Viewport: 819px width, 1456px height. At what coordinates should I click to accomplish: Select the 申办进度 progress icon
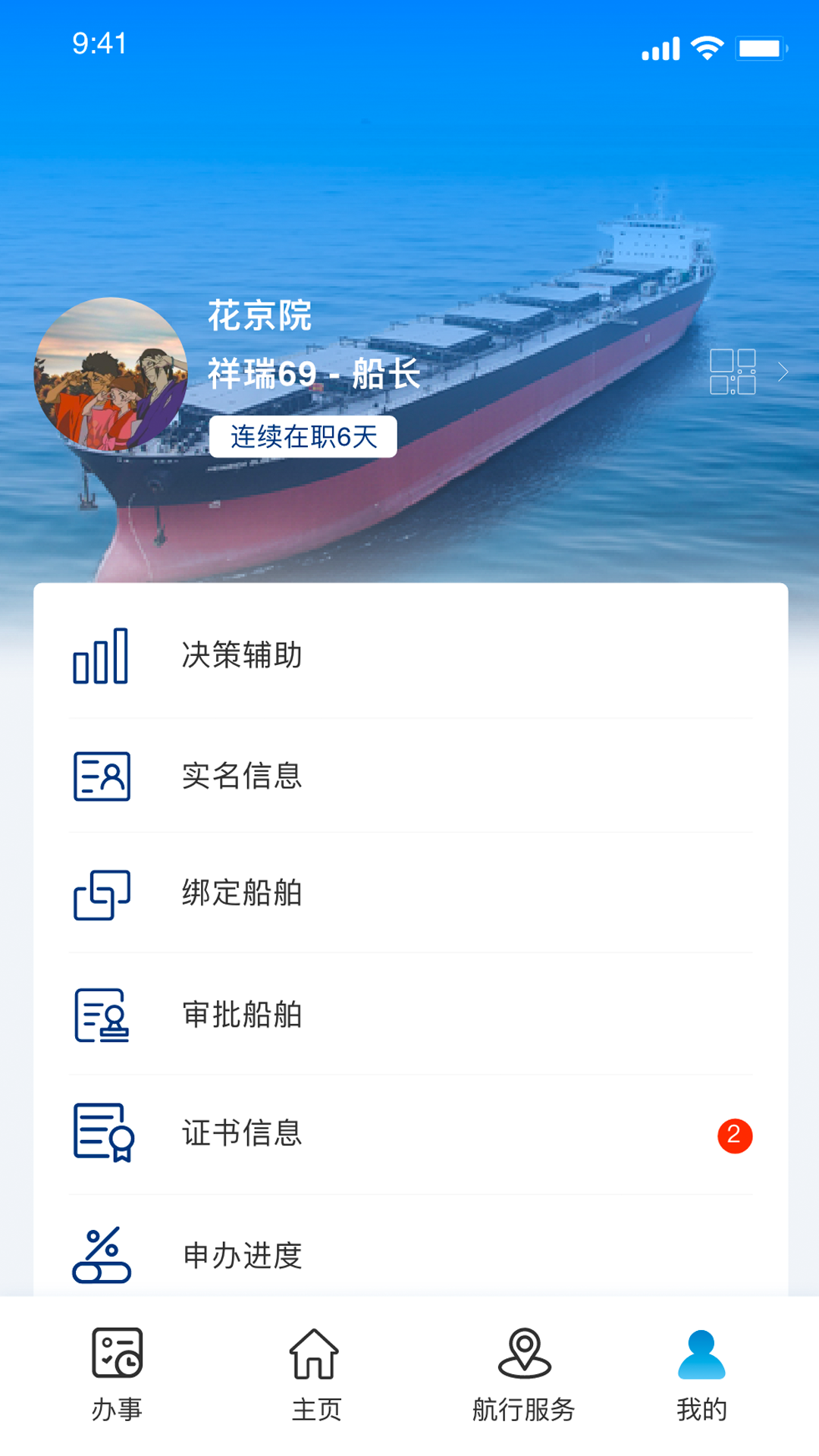coord(102,1253)
